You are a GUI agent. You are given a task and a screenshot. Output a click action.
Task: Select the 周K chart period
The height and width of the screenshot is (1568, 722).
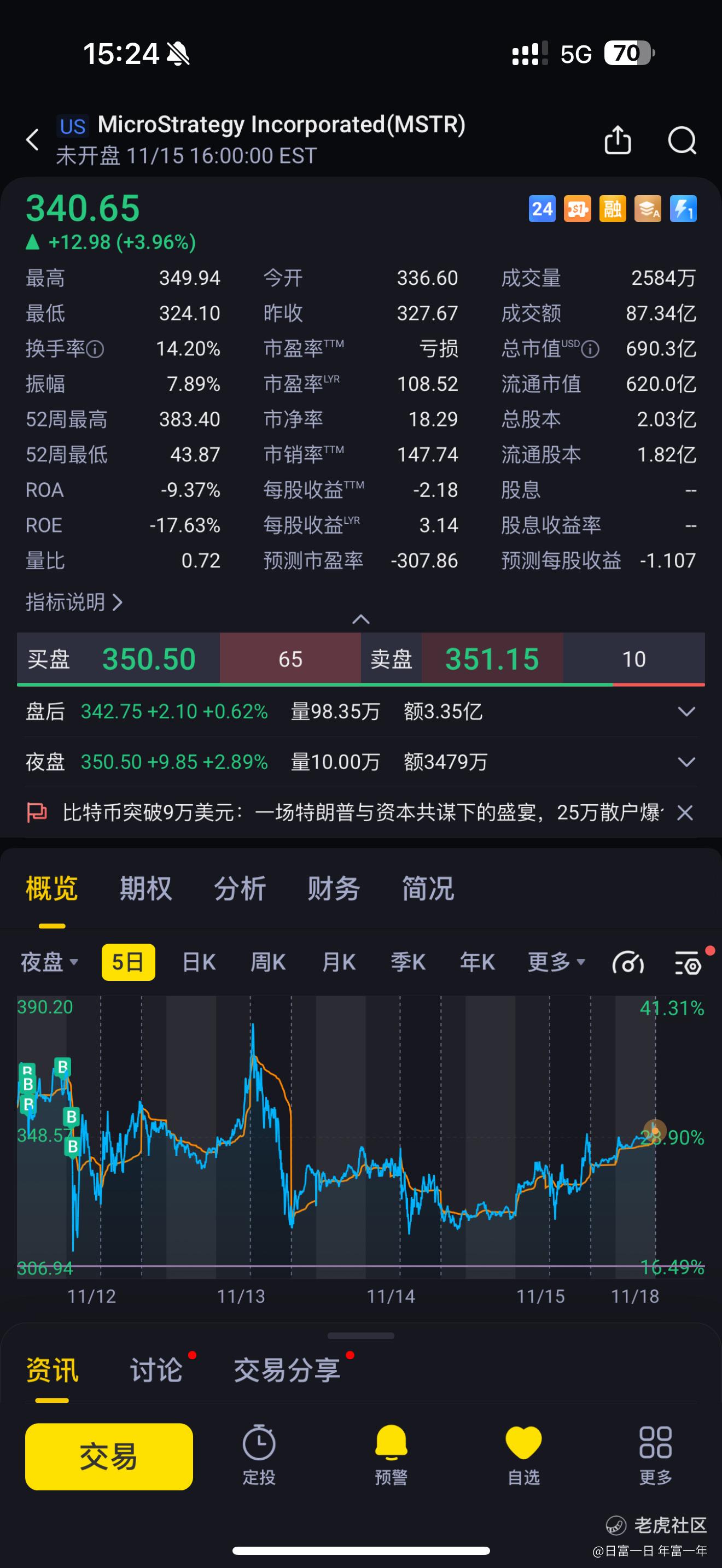(268, 962)
